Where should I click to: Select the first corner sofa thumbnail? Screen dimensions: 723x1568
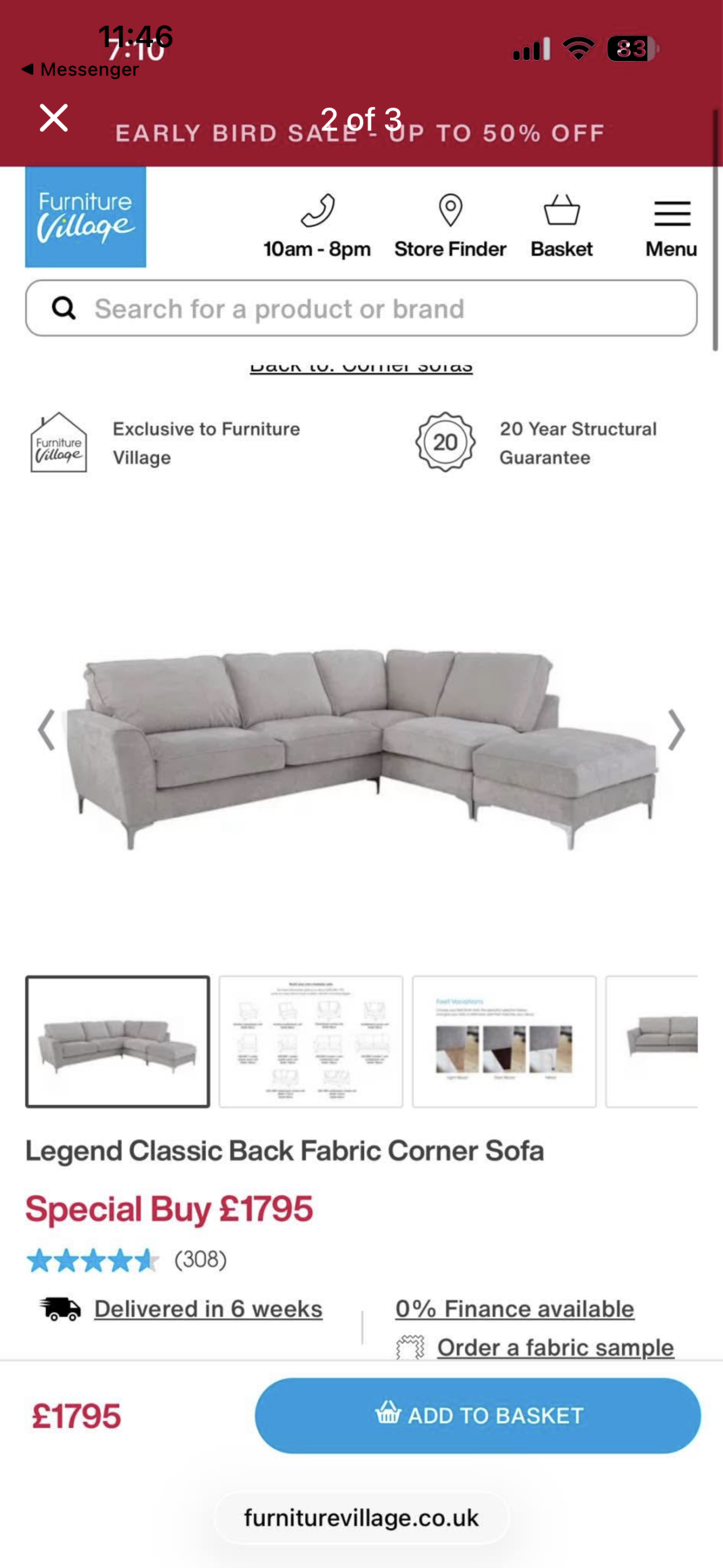coord(118,1041)
